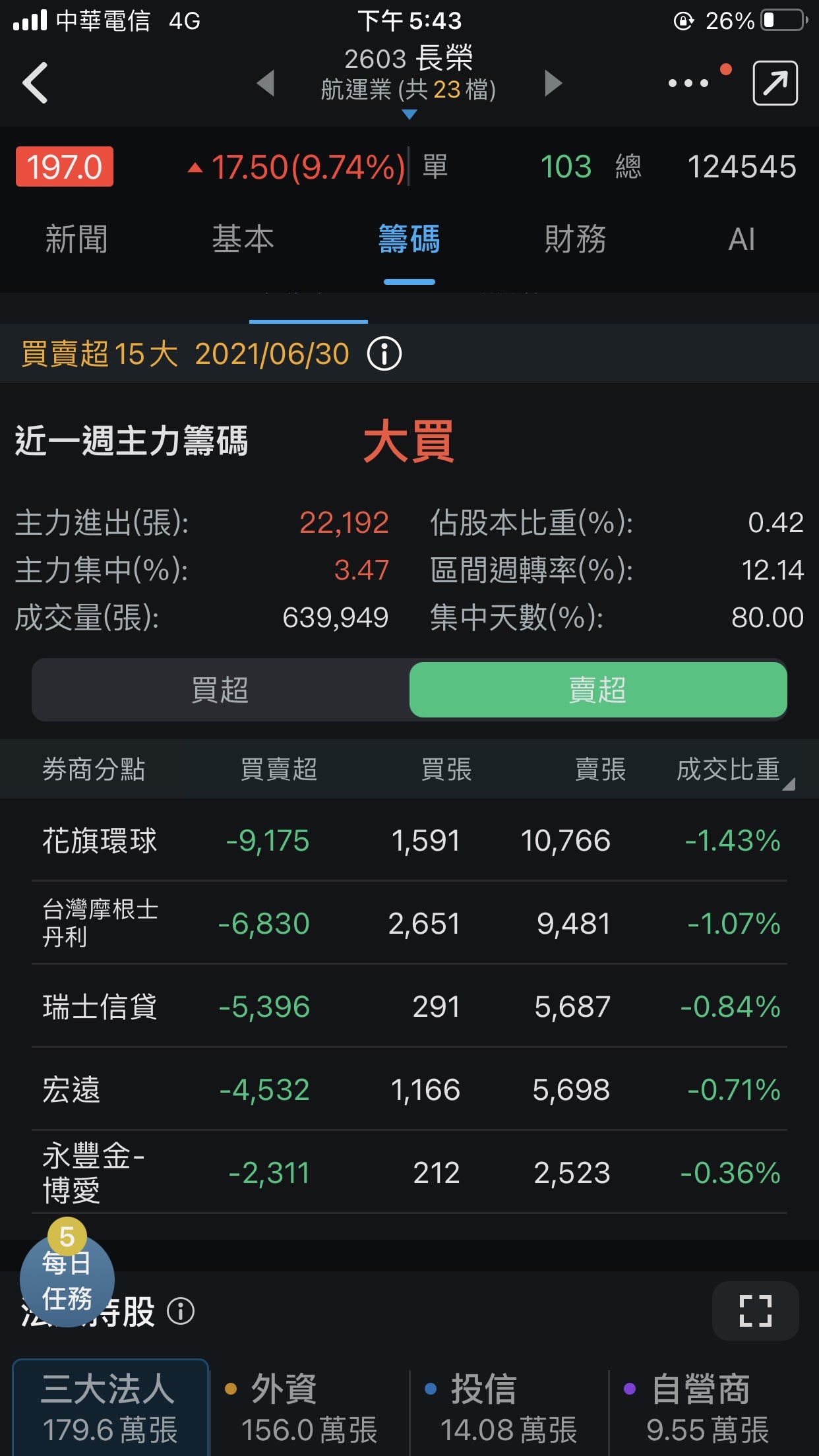Sort by 成交比重 column

[x=732, y=770]
